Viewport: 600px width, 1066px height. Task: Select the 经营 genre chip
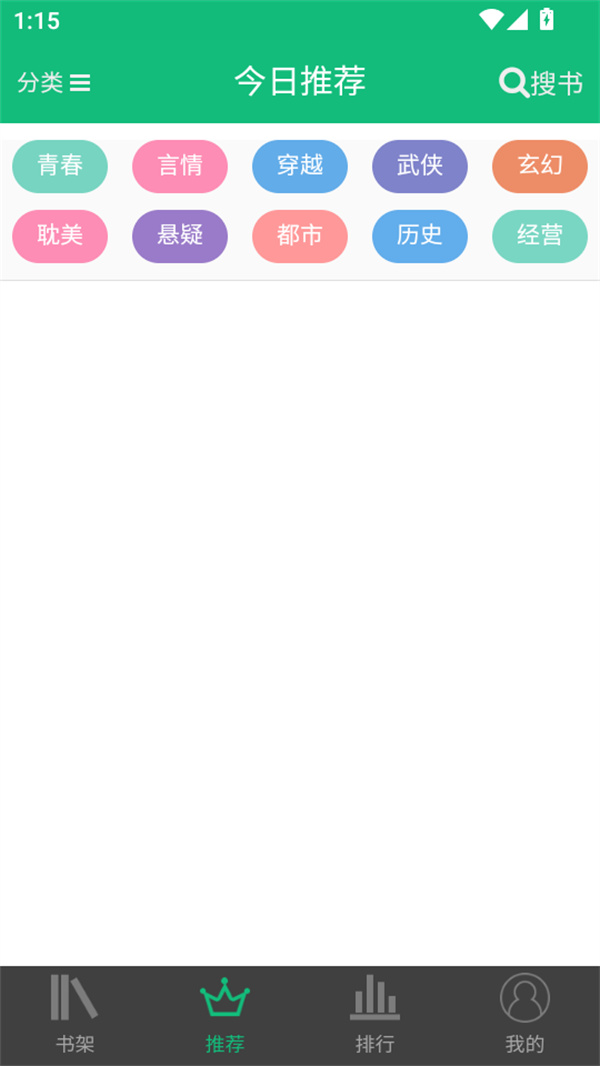tap(540, 236)
